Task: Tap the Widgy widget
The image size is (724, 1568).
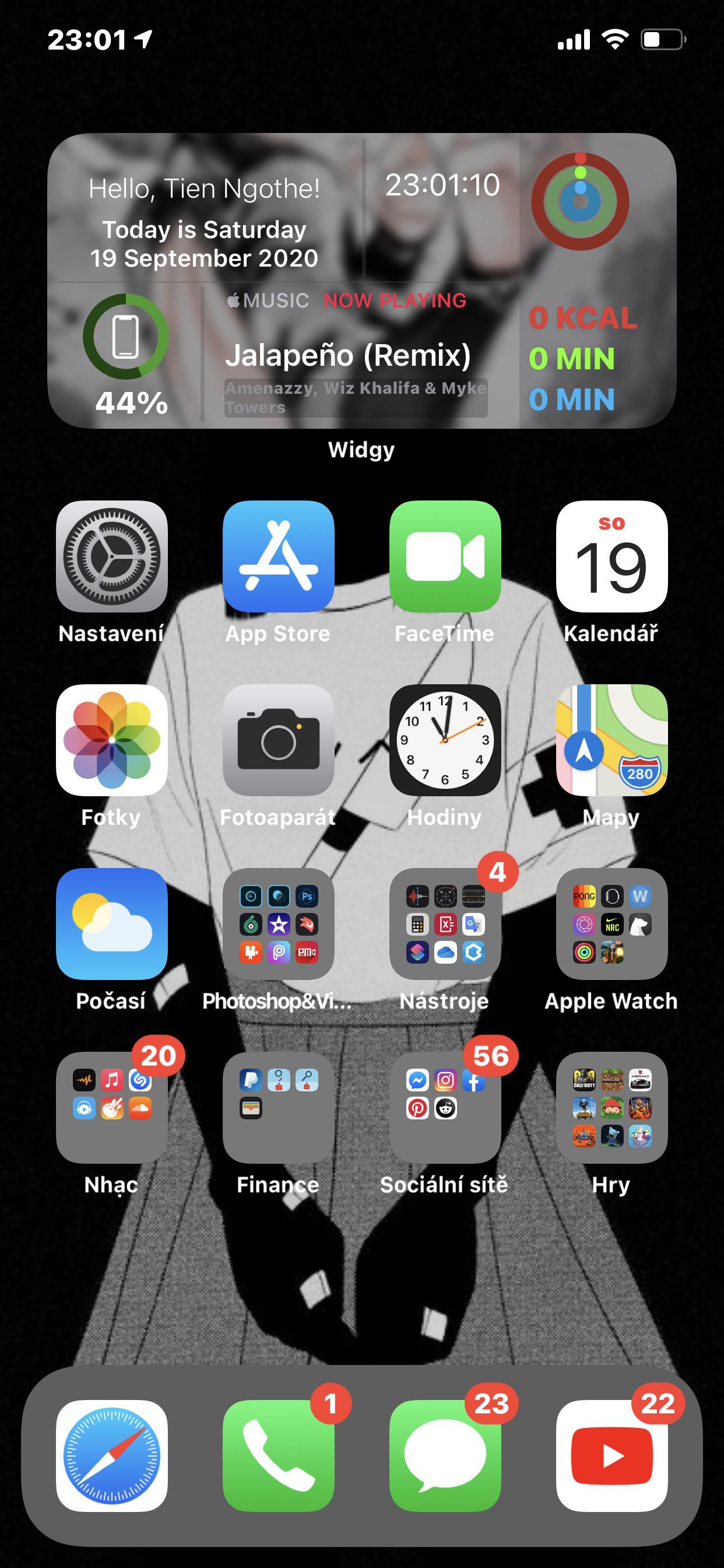Action: click(361, 281)
